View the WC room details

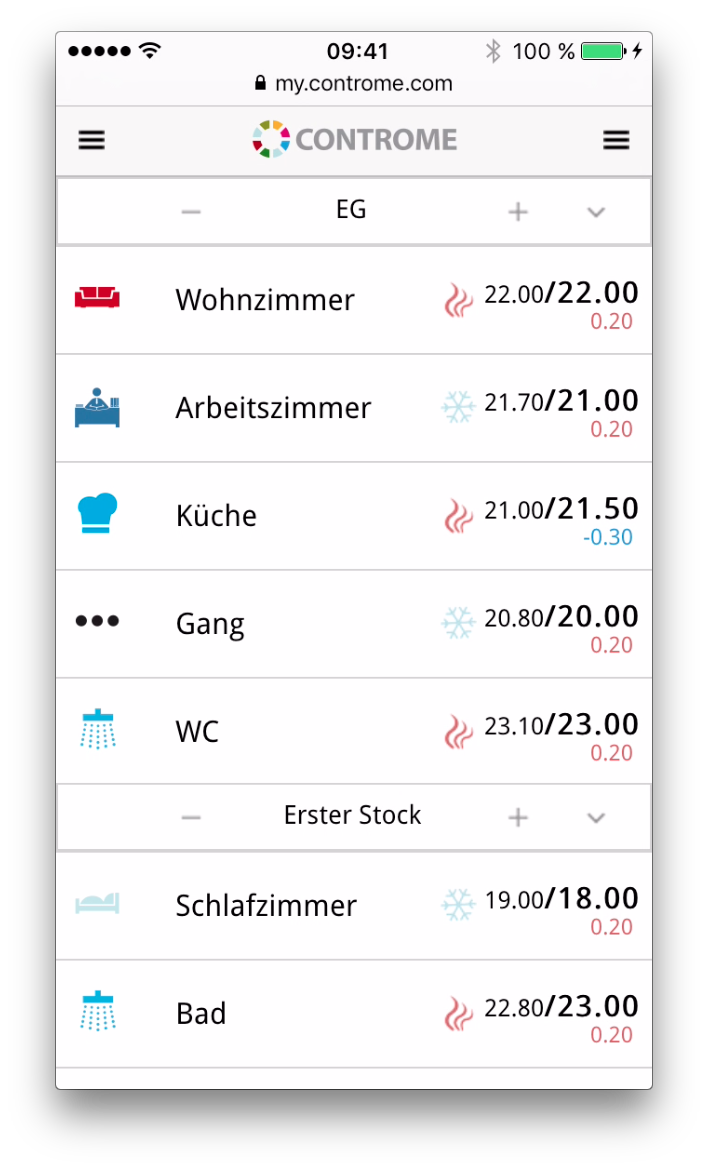point(354,731)
